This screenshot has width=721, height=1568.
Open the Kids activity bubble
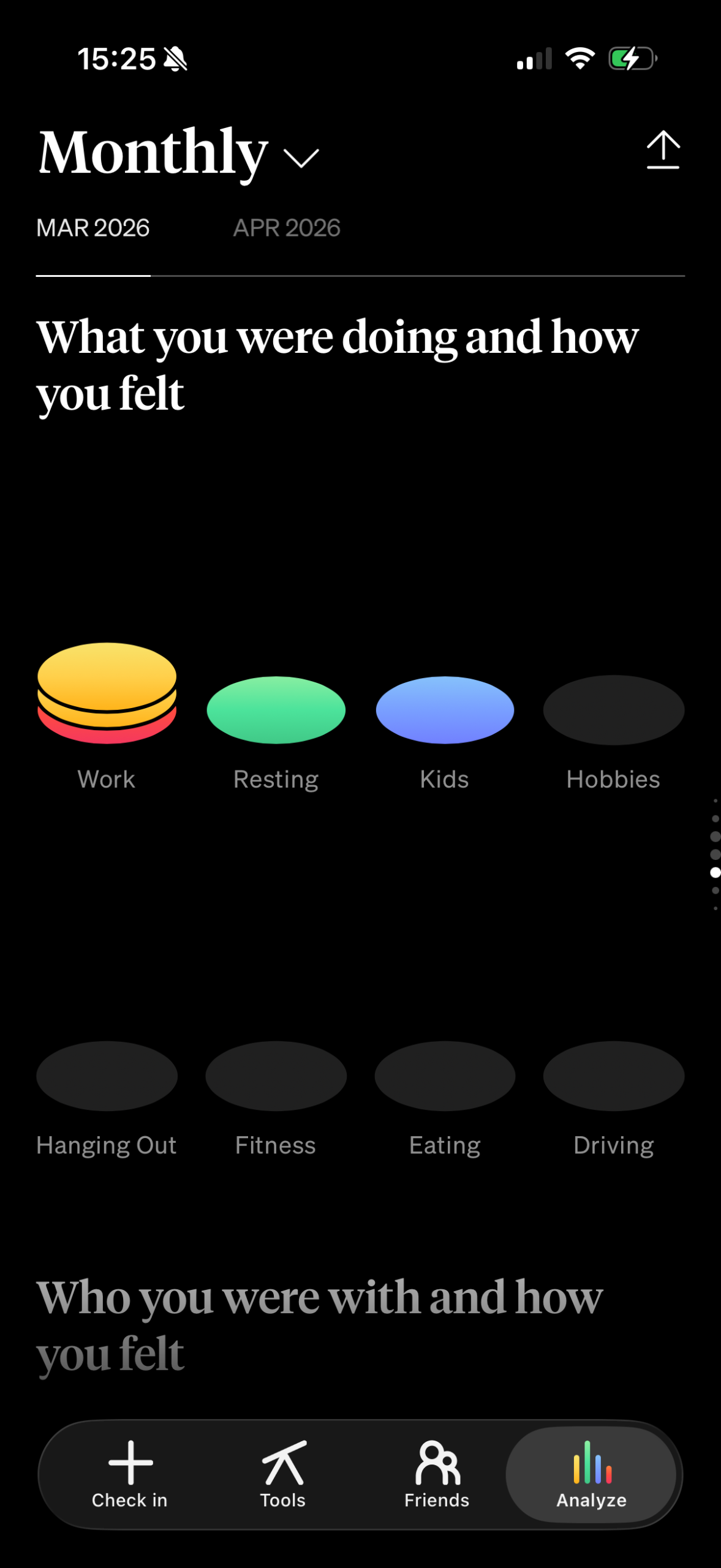click(445, 710)
